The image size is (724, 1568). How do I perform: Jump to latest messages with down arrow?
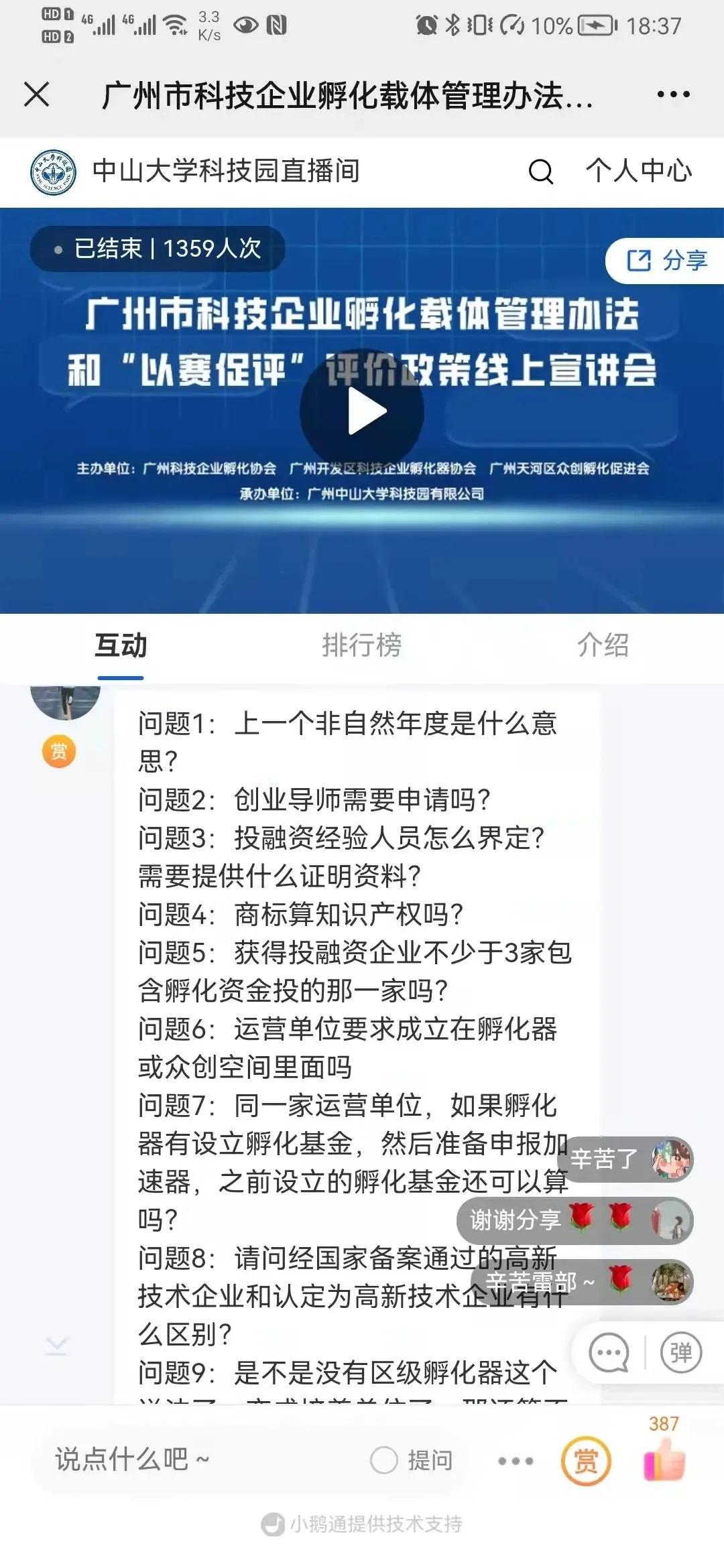pos(57,1346)
